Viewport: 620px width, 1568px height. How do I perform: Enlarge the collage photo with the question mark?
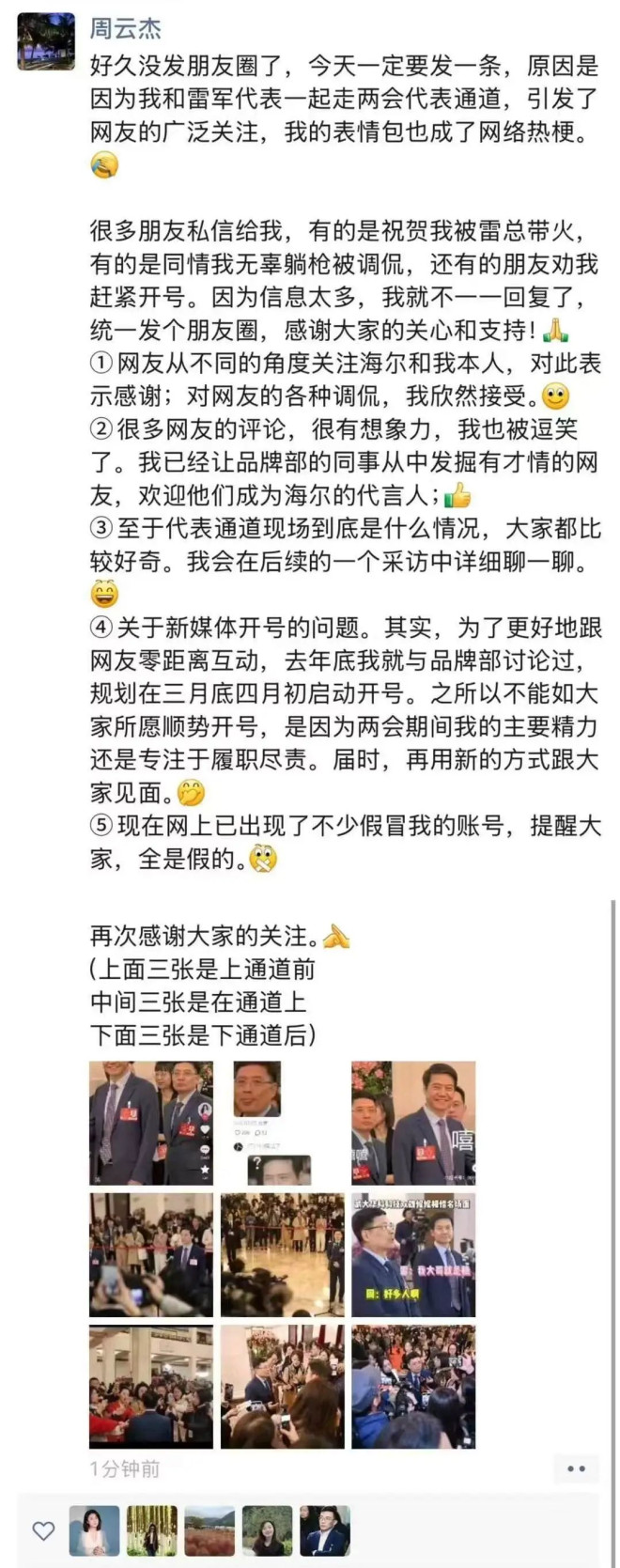tap(282, 1123)
